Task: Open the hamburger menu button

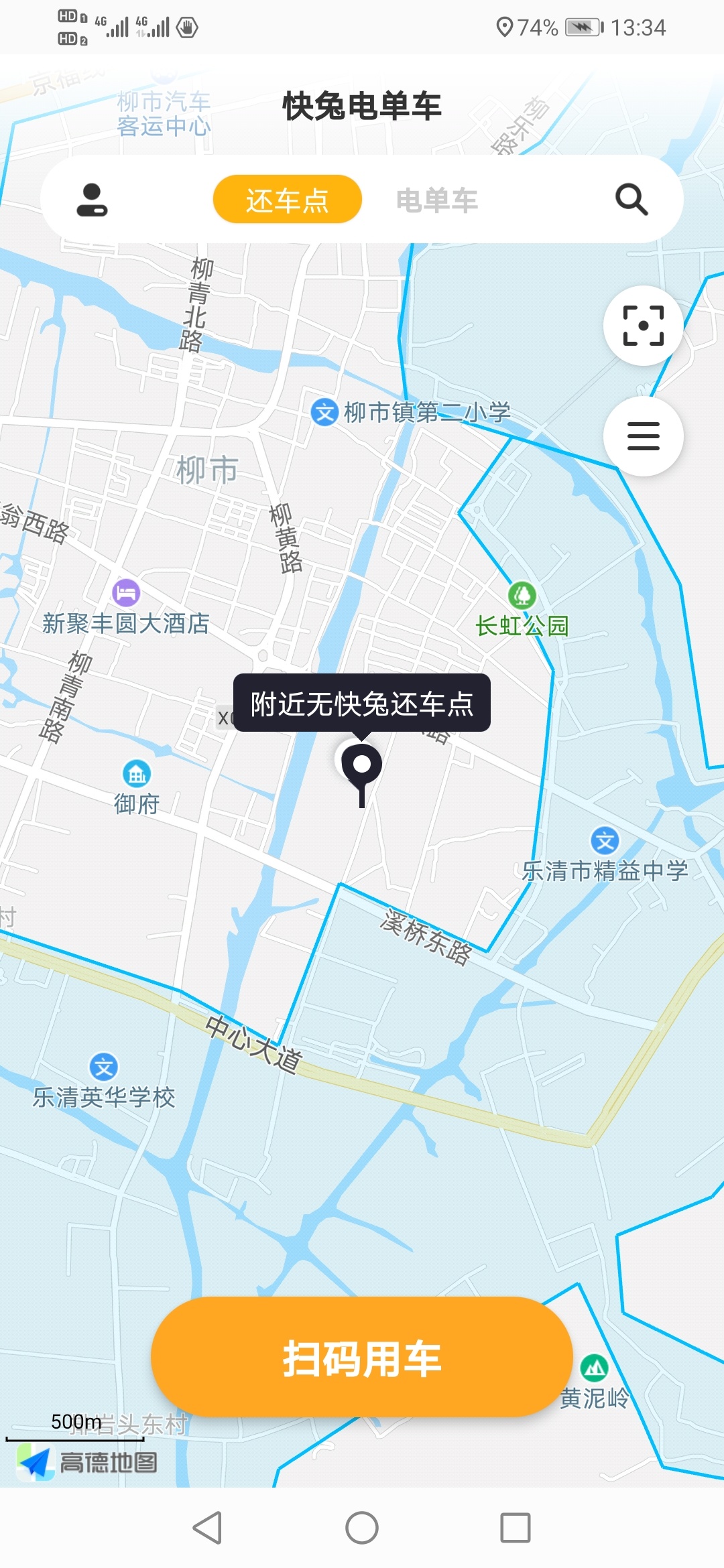Action: click(x=643, y=436)
